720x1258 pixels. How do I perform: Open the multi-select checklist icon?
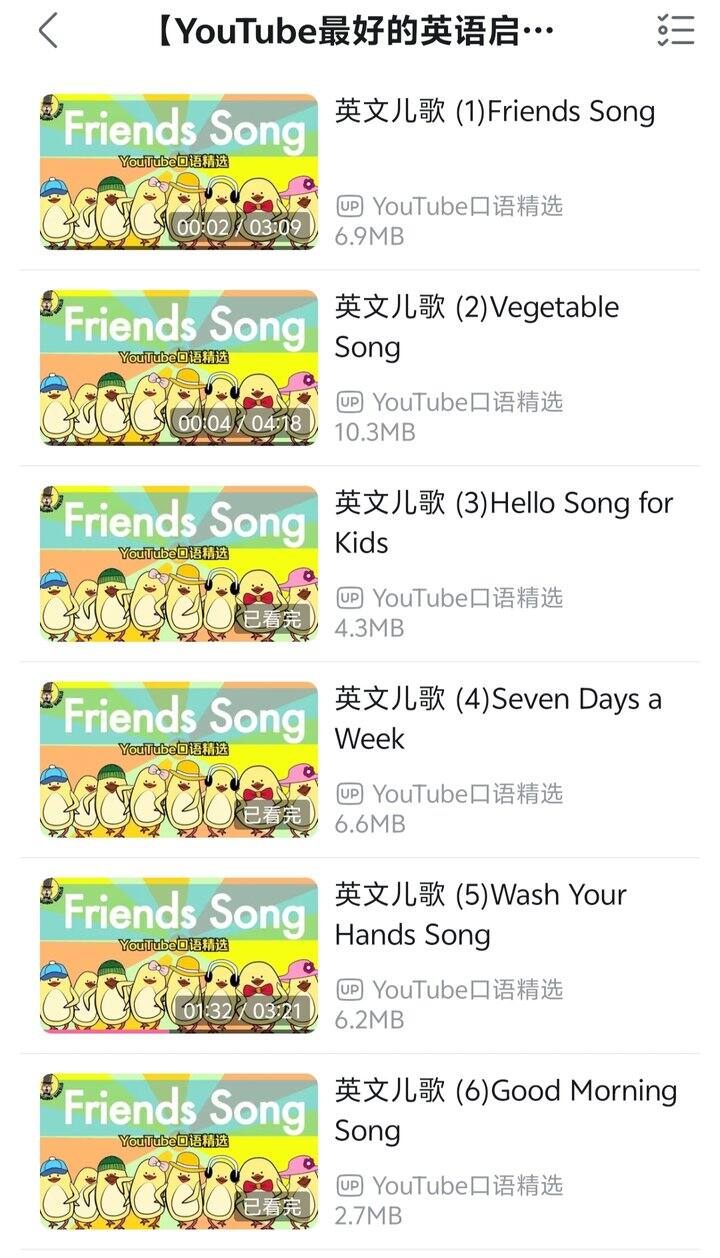pyautogui.click(x=675, y=31)
